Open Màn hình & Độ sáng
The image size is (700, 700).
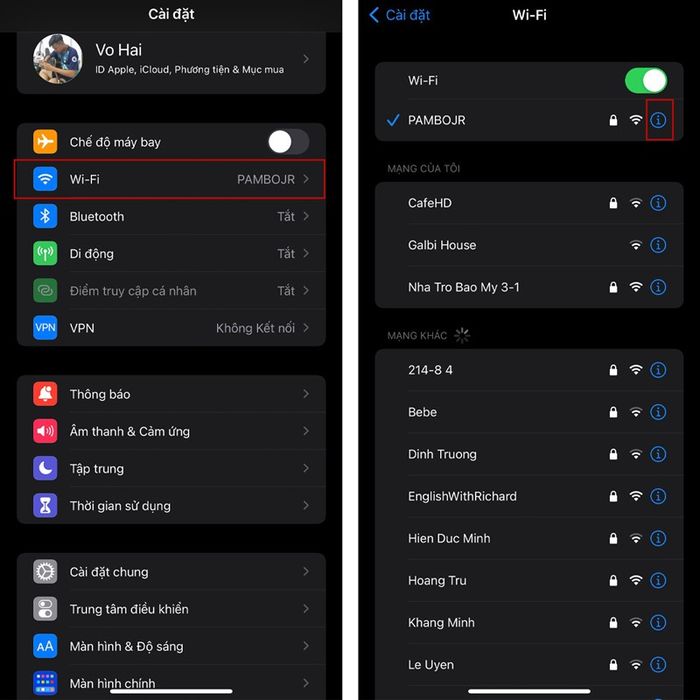[x=170, y=646]
